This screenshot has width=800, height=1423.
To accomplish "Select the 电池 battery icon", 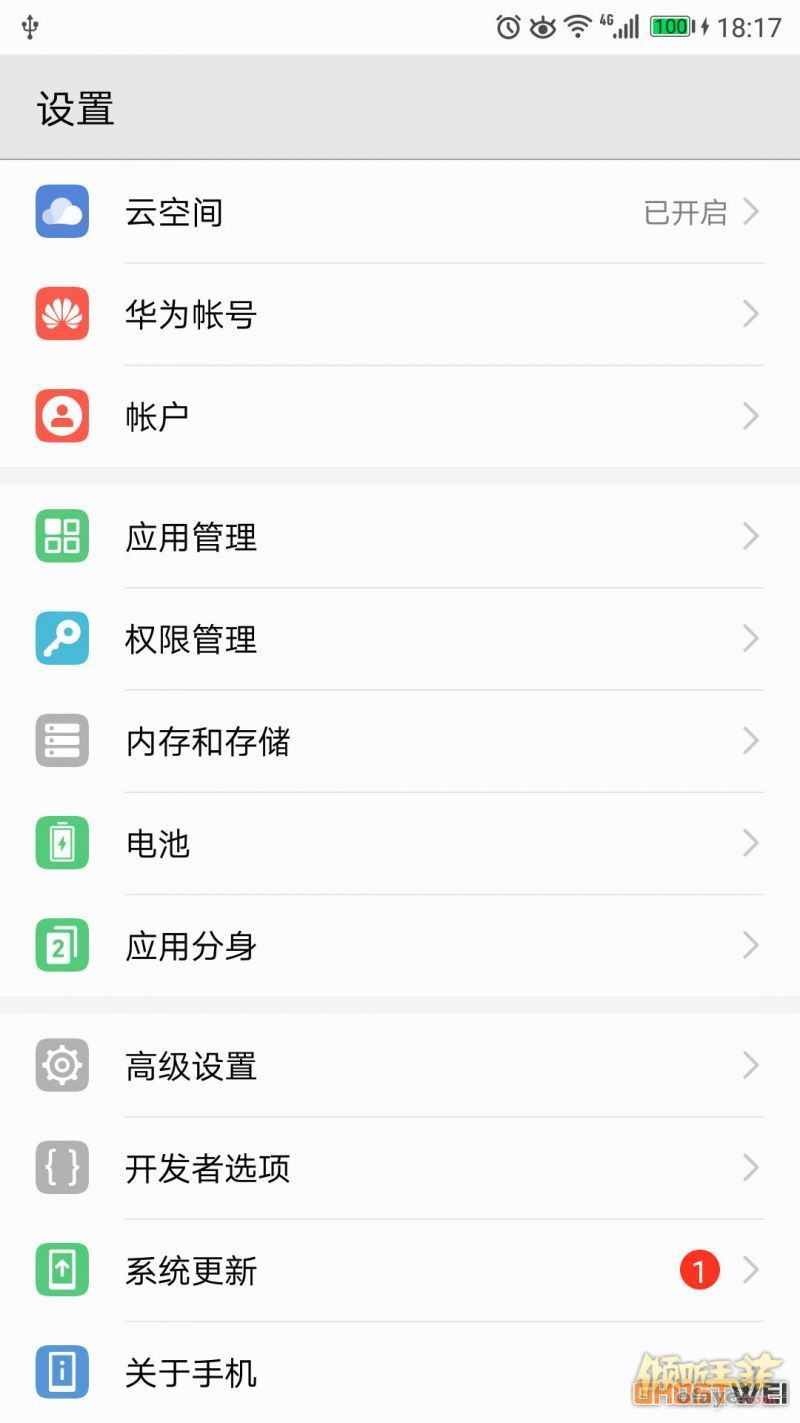I will [61, 842].
